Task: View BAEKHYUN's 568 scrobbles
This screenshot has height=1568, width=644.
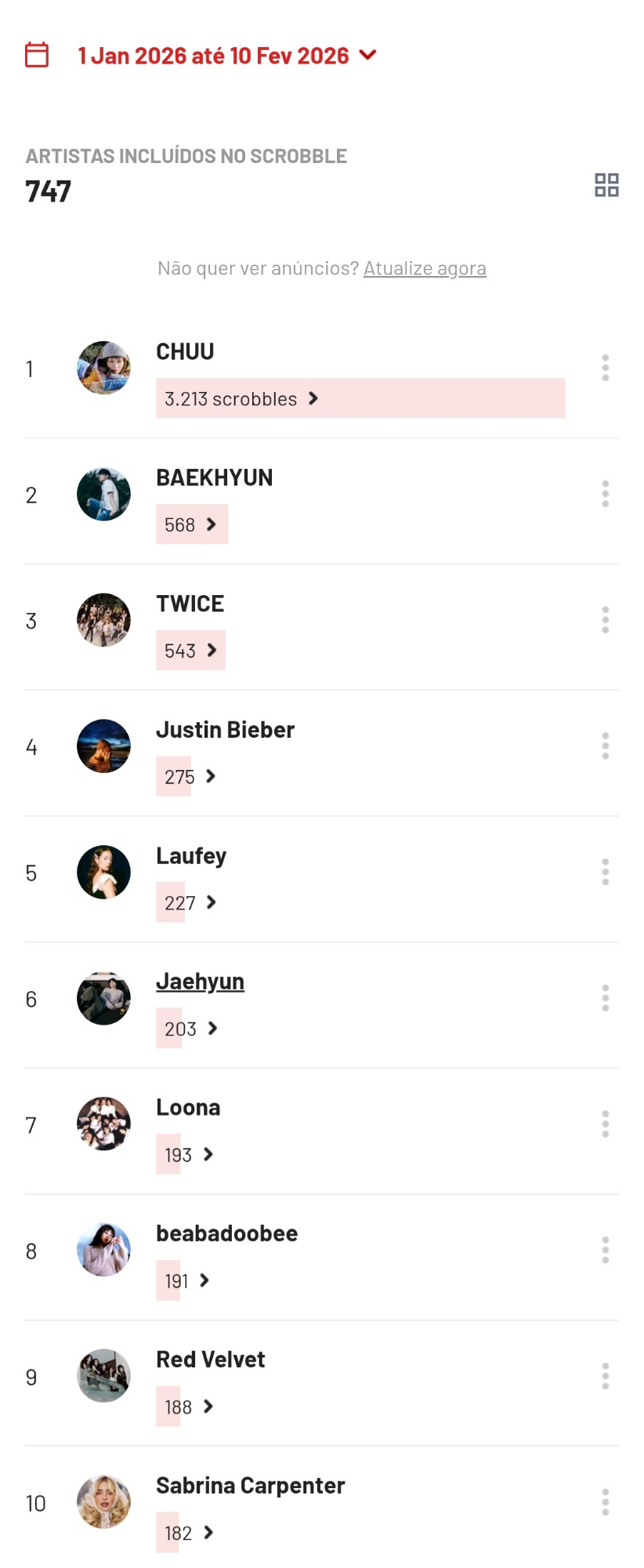Action: [191, 524]
